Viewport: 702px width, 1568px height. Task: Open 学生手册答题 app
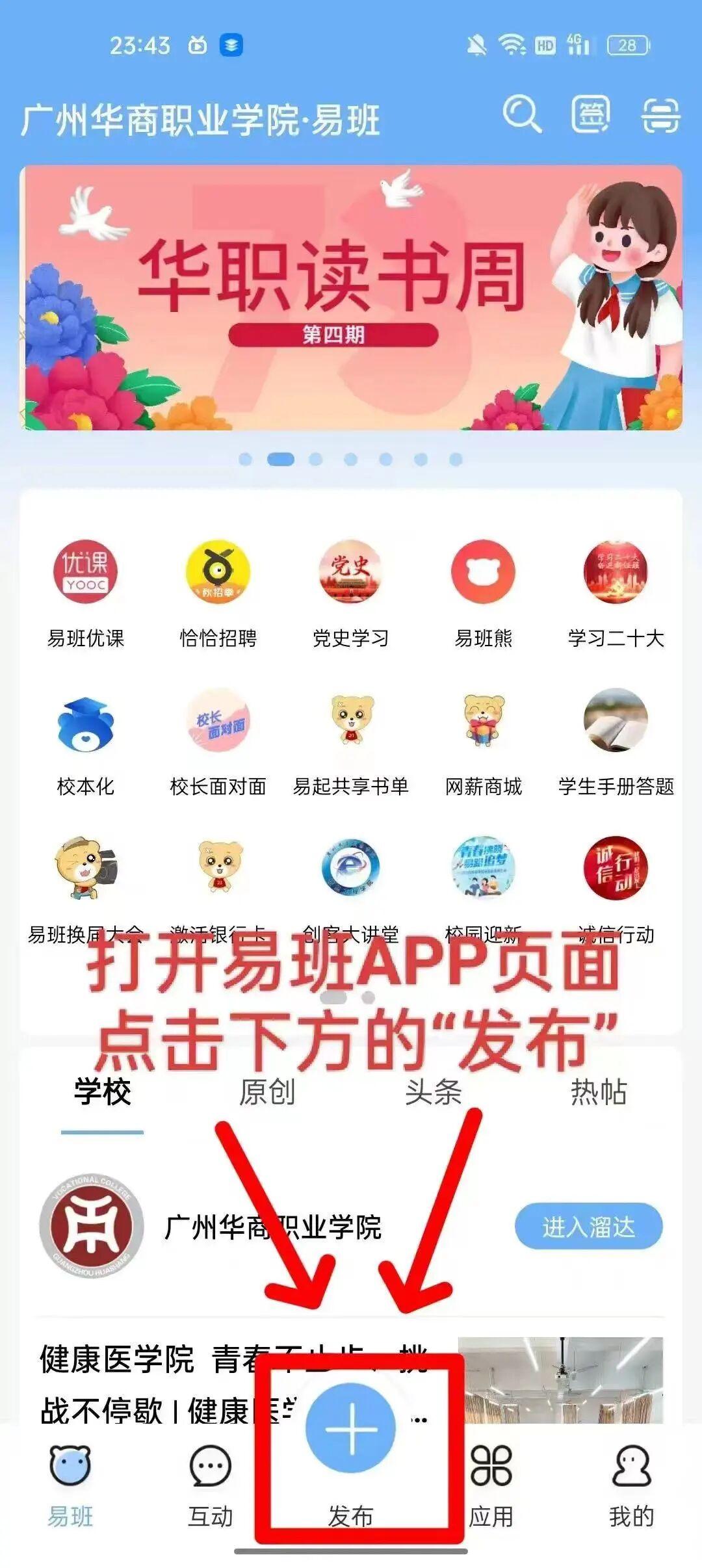coord(616,720)
